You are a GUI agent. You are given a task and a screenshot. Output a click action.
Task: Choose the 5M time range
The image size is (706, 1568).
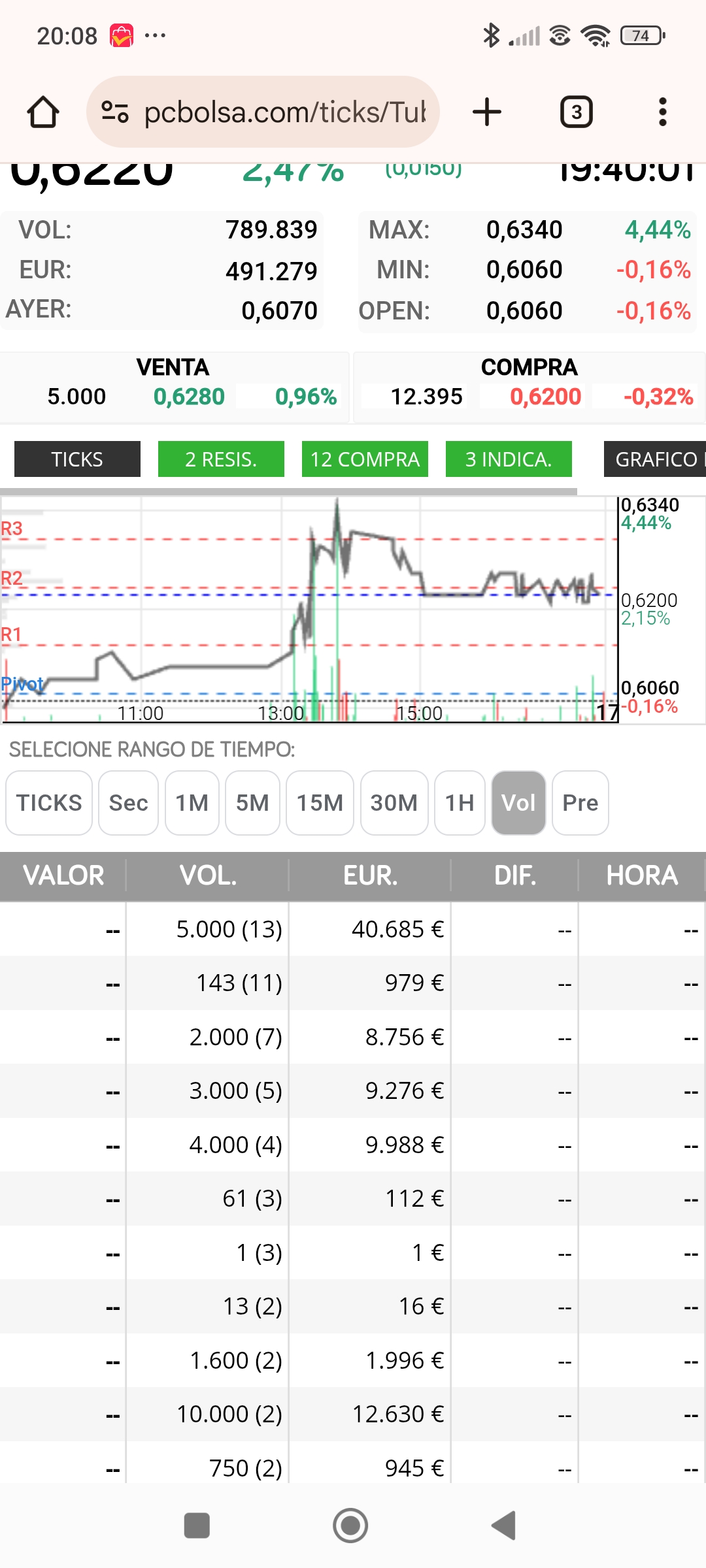click(252, 803)
